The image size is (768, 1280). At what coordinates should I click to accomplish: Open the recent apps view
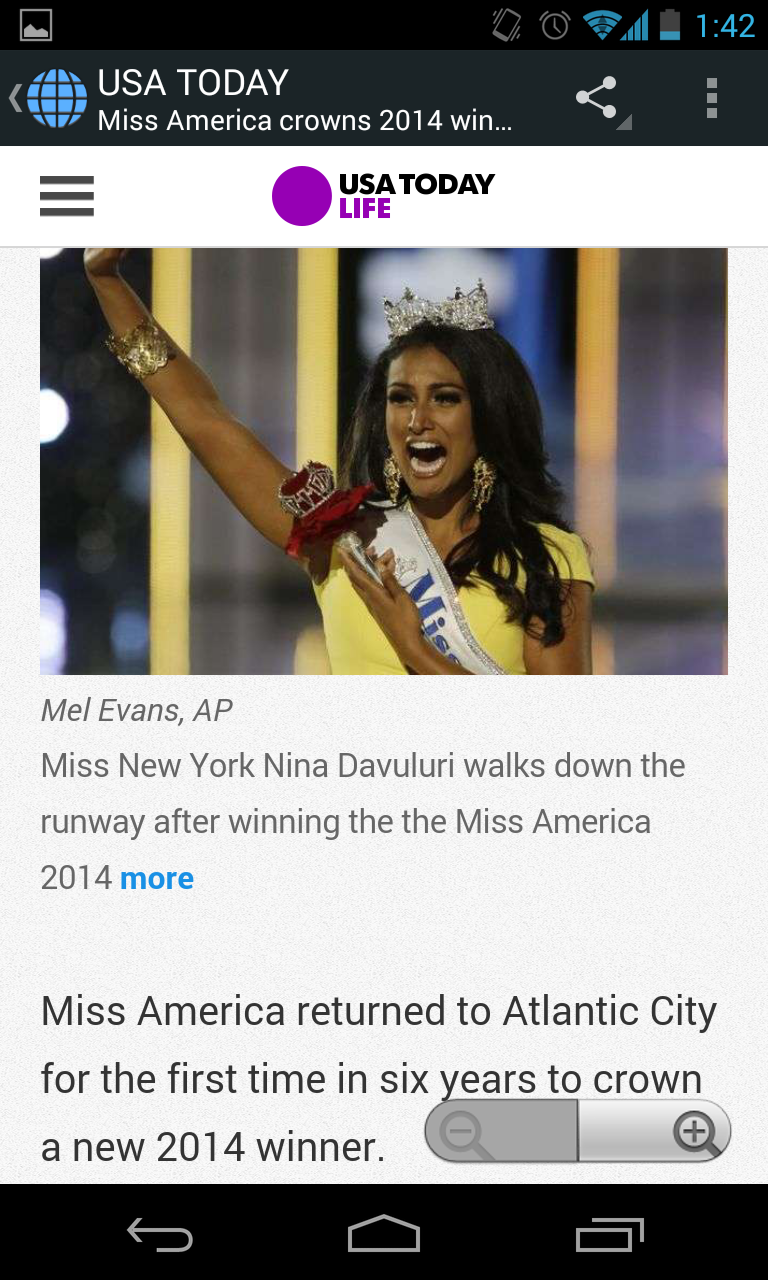click(609, 1234)
